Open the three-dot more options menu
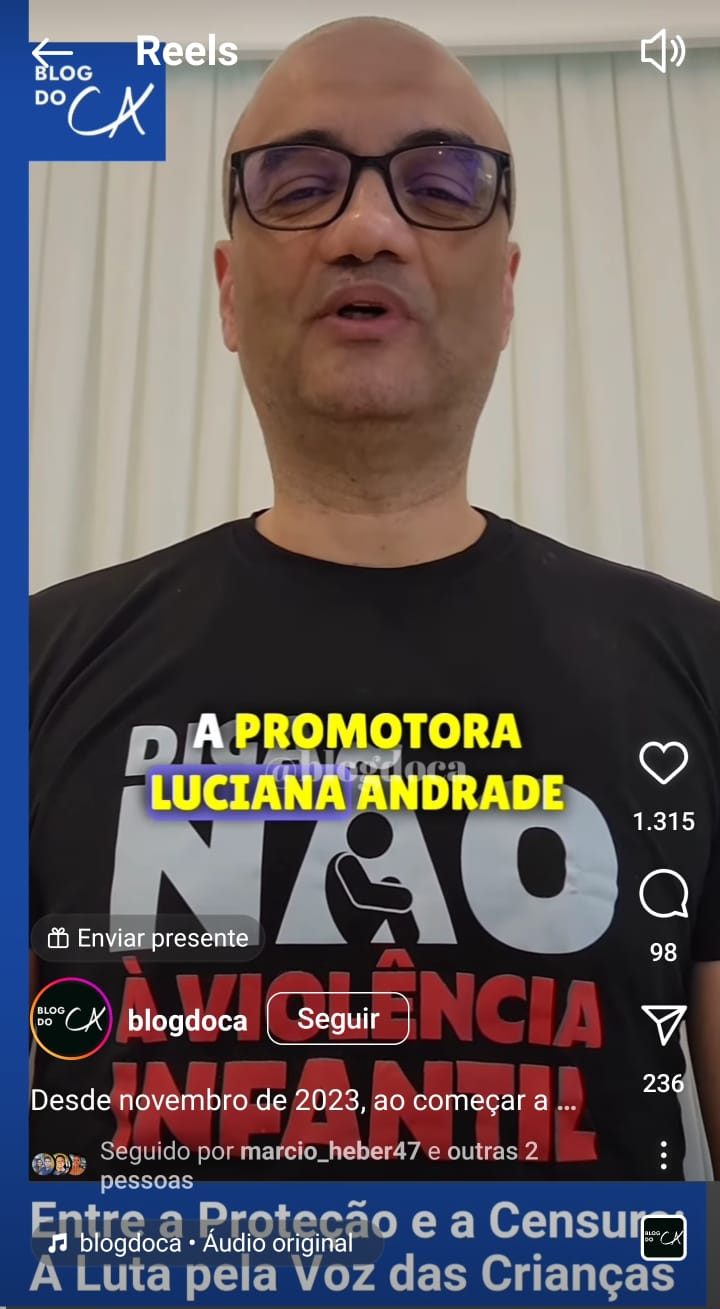This screenshot has width=720, height=1309. coord(663,1156)
